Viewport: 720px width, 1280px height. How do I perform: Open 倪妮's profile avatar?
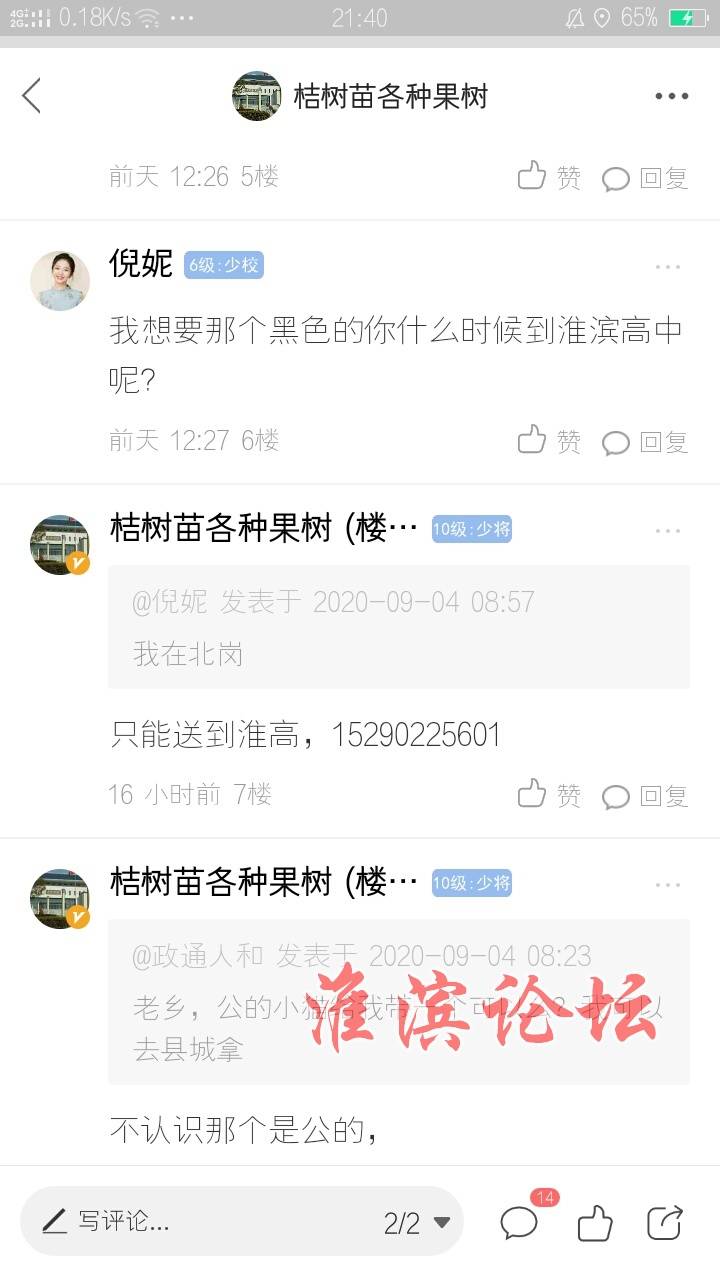tap(60, 280)
